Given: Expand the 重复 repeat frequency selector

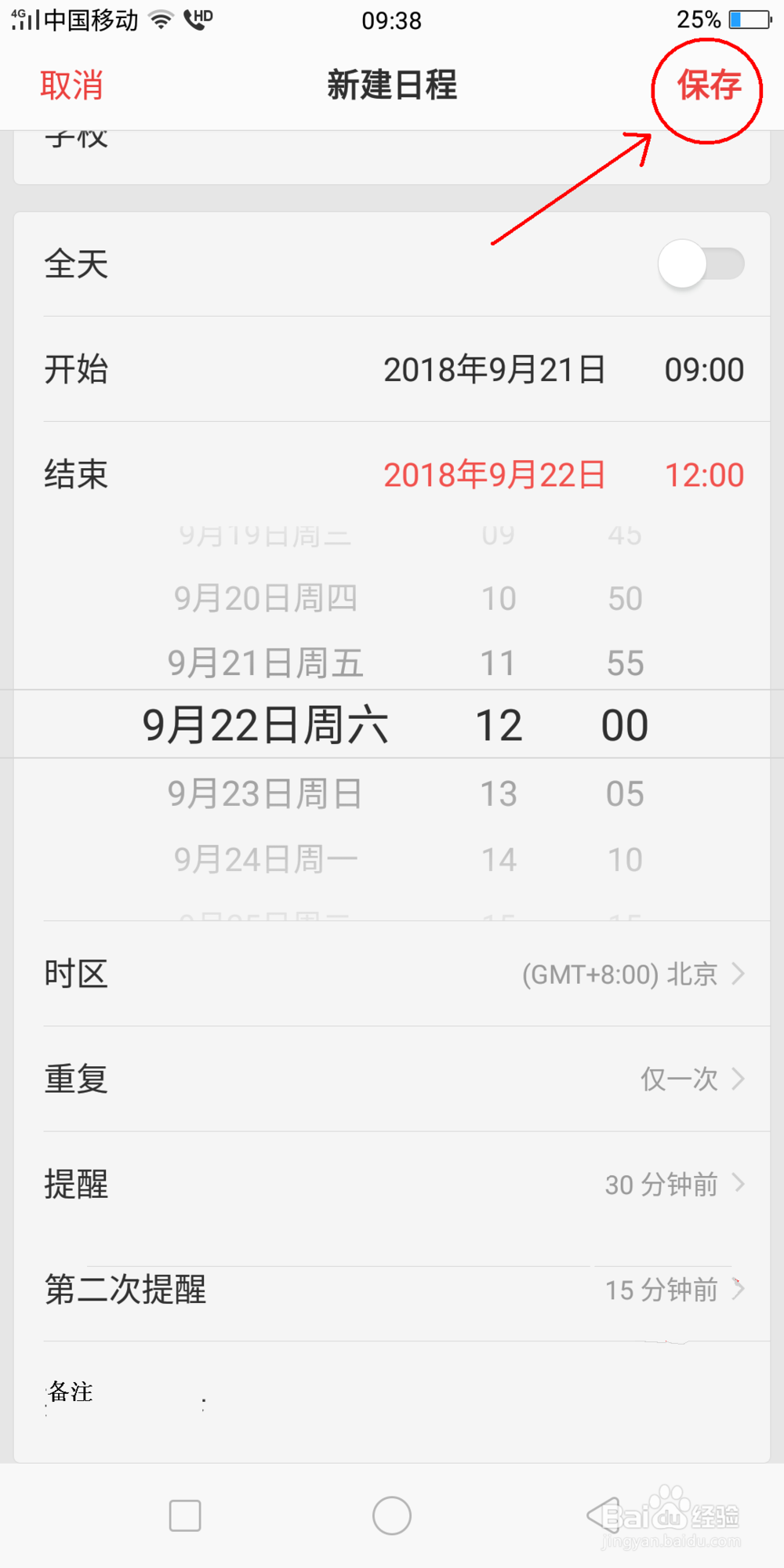Looking at the screenshot, I should (737, 1079).
